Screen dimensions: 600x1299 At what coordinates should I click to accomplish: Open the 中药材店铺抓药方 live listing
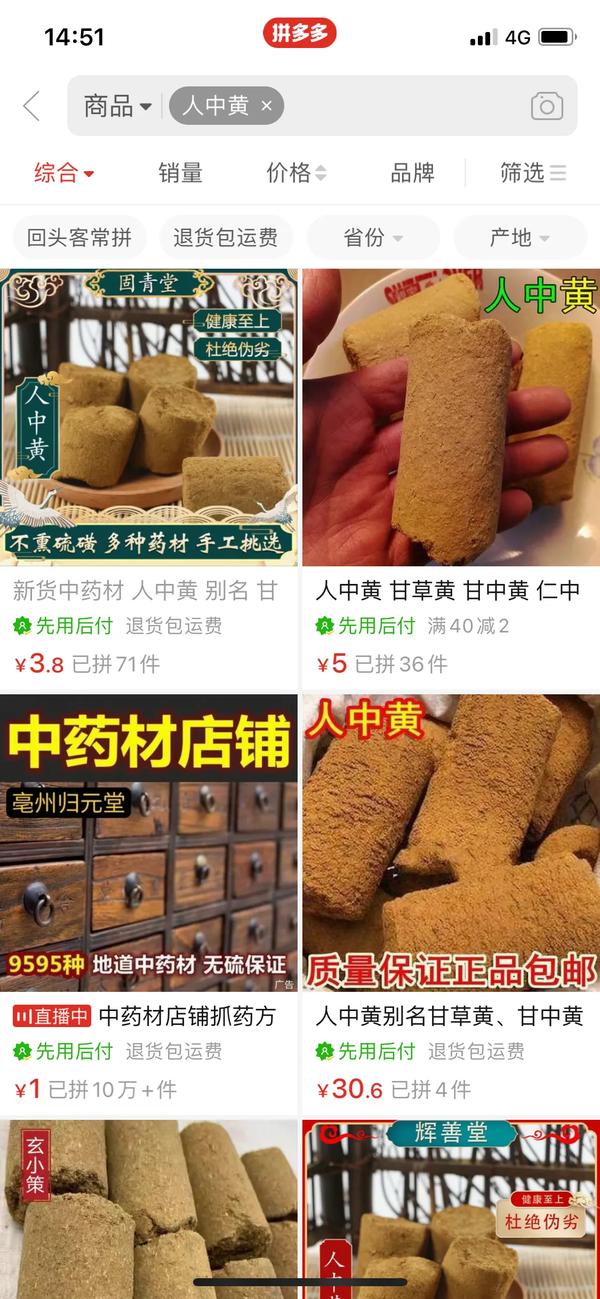[149, 845]
